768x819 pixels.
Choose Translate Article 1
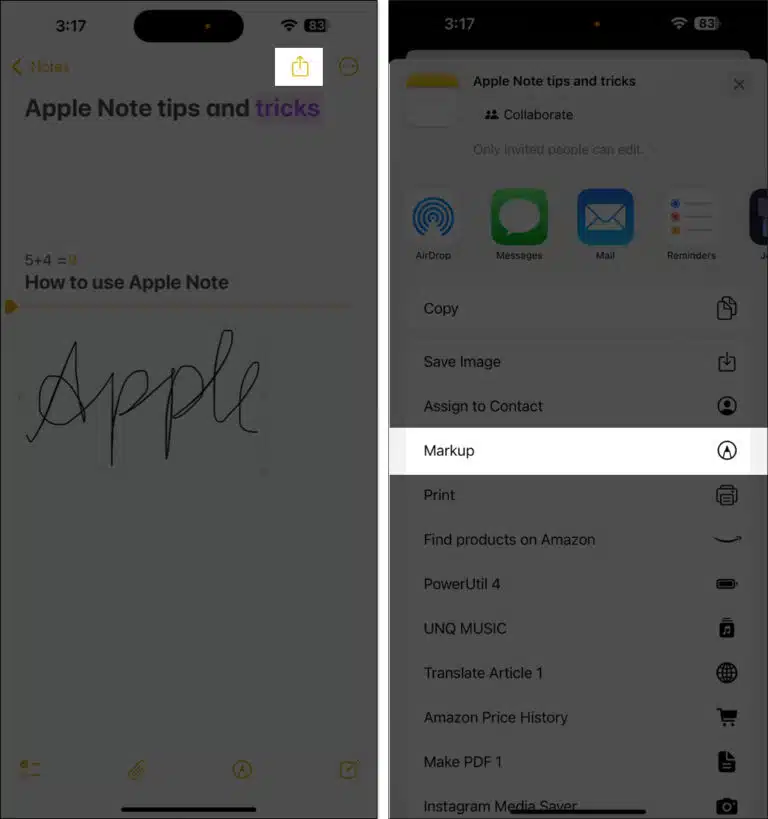[578, 673]
